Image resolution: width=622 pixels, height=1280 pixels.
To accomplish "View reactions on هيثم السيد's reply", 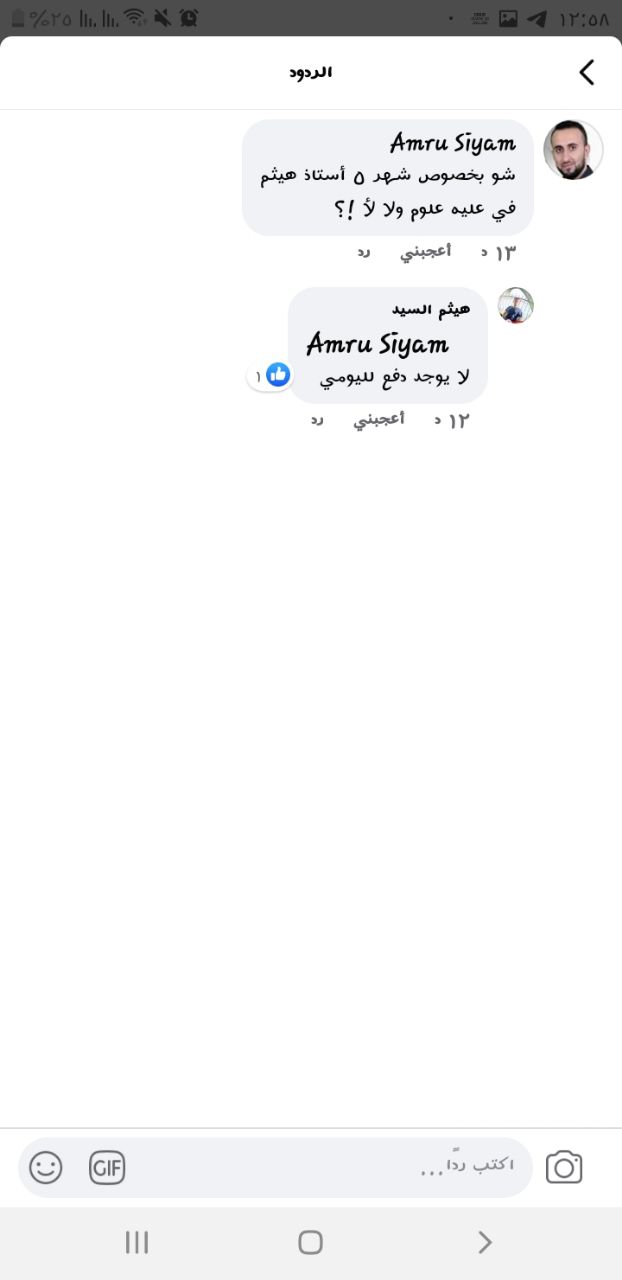I will (x=270, y=376).
